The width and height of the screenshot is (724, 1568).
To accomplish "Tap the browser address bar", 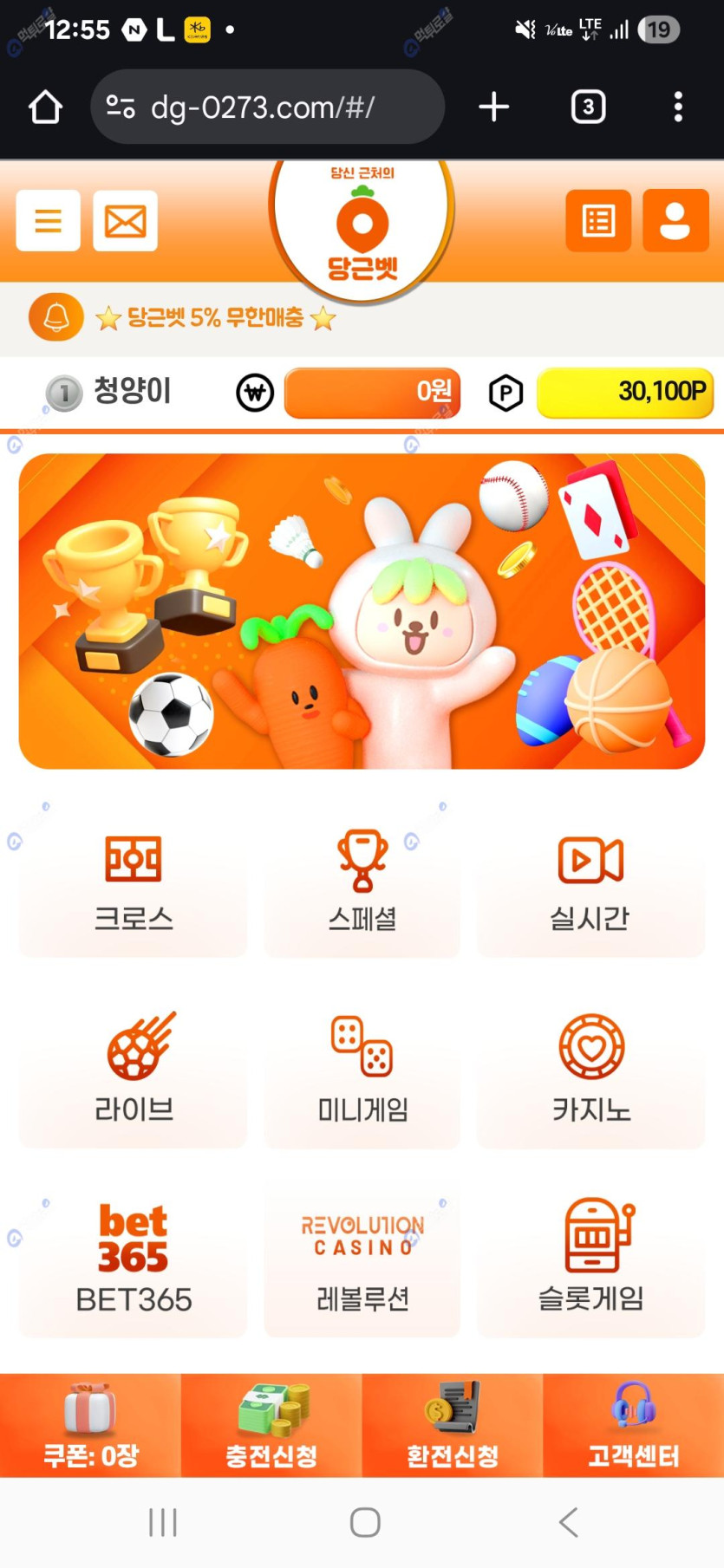I will tap(267, 107).
